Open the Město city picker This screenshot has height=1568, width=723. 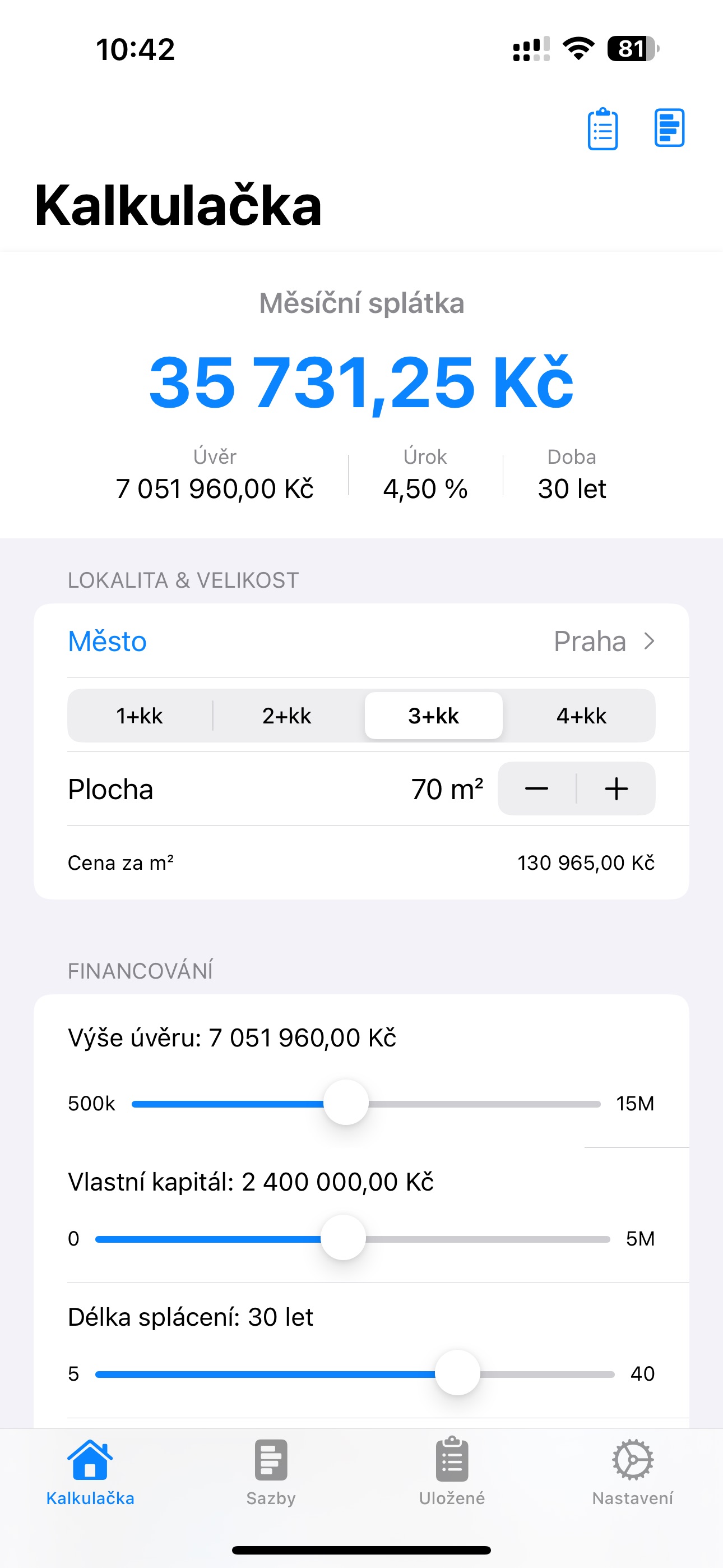[361, 641]
